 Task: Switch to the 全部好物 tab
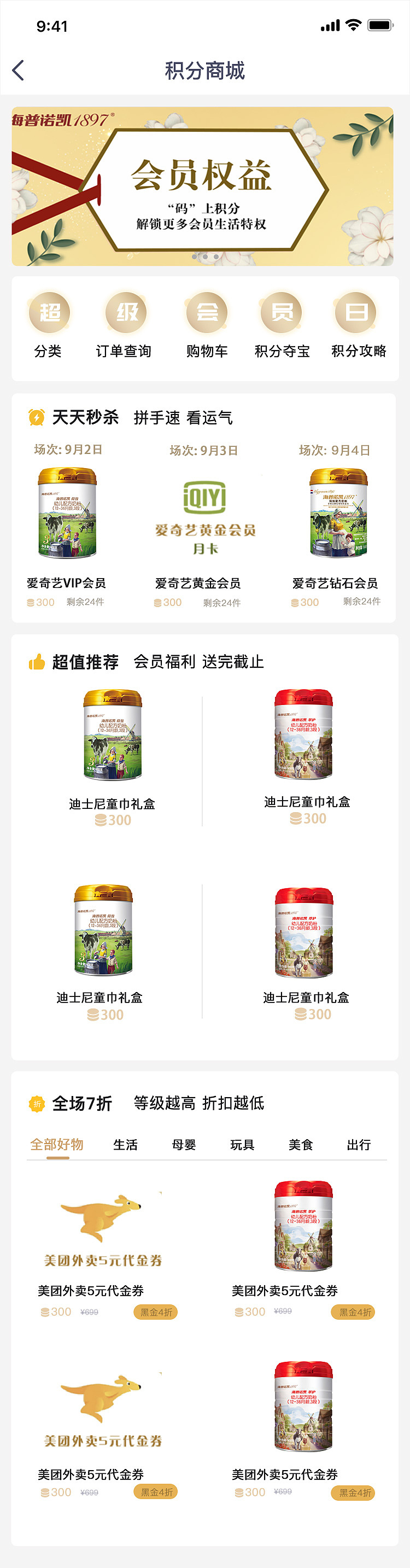57,1145
